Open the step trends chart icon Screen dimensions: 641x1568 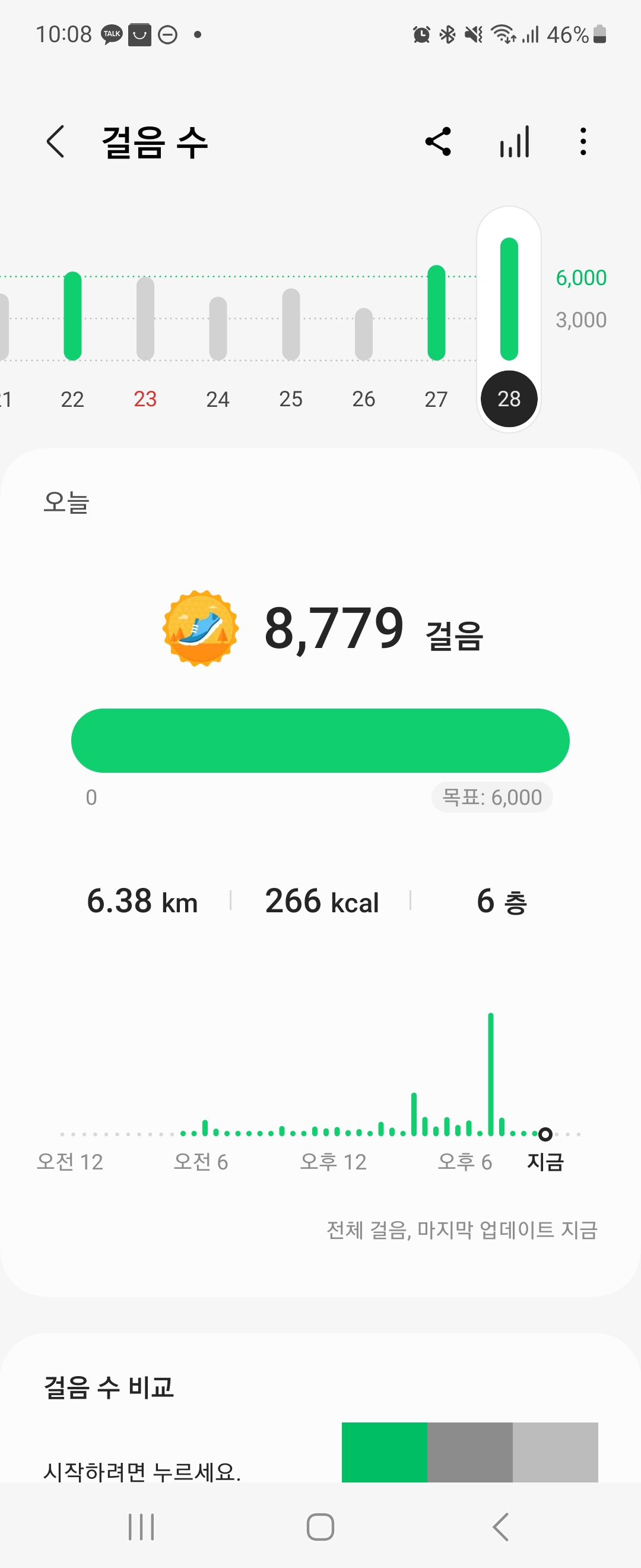(515, 142)
